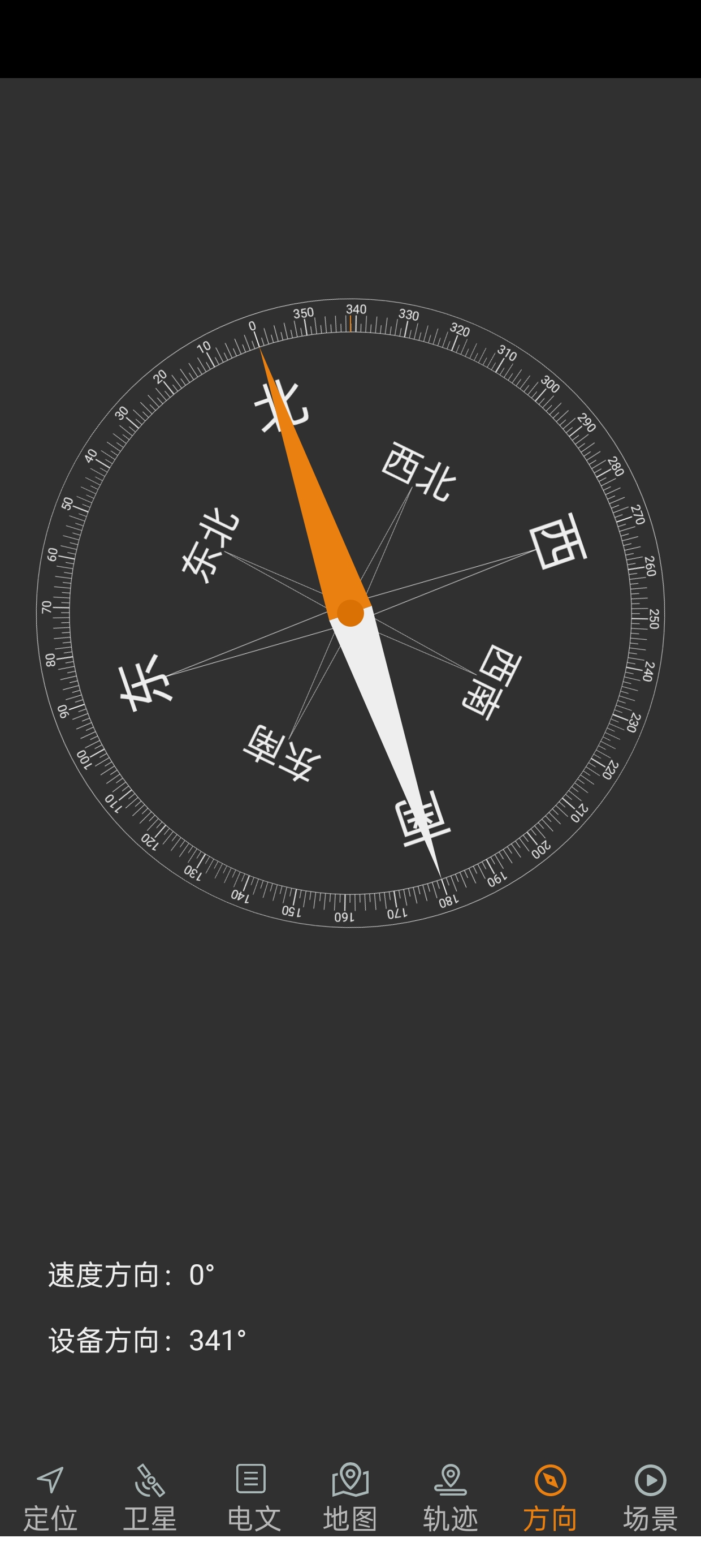The height and width of the screenshot is (1568, 701).
Task: Switch to the 场景 scene tab
Action: pyautogui.click(x=651, y=1497)
